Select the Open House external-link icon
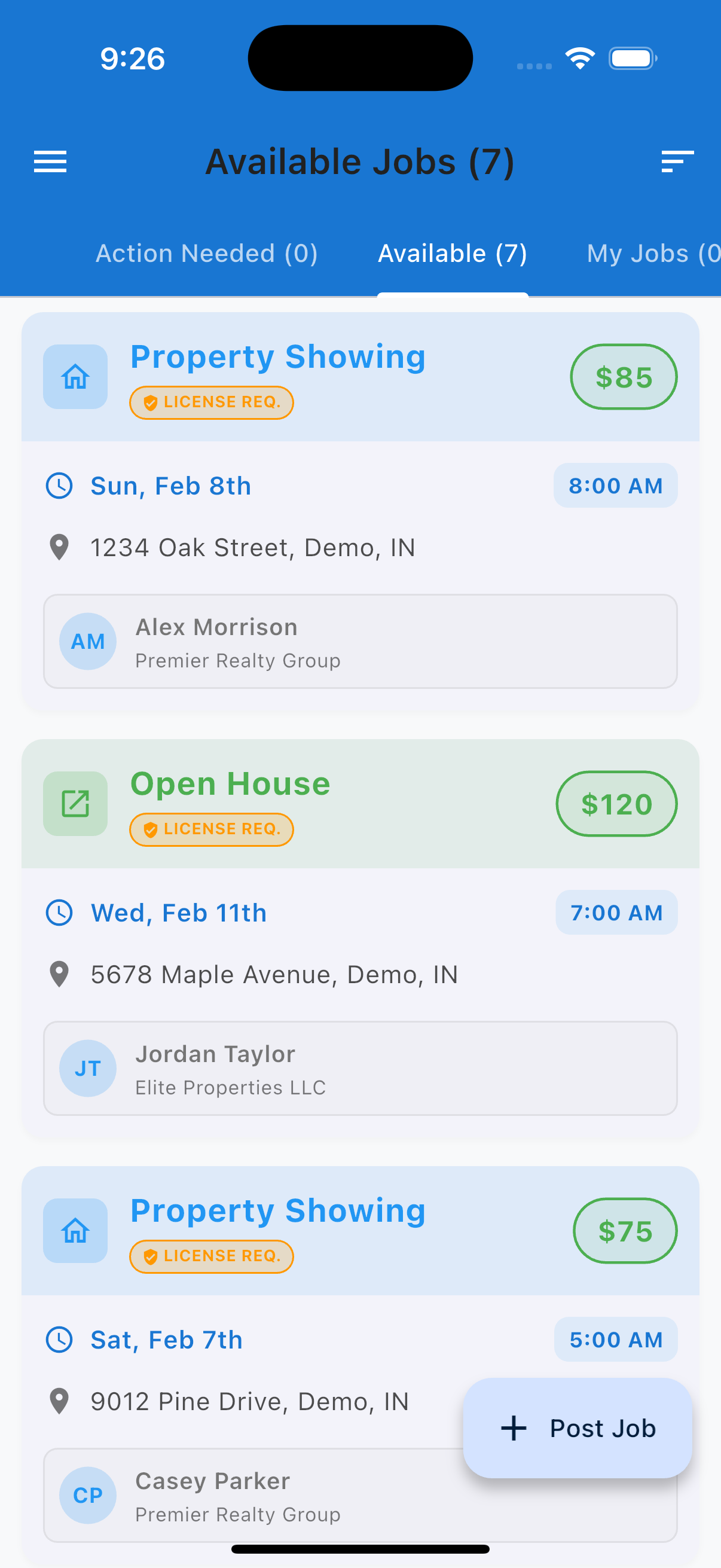Screen dimensions: 721x1568 pyautogui.click(x=75, y=804)
